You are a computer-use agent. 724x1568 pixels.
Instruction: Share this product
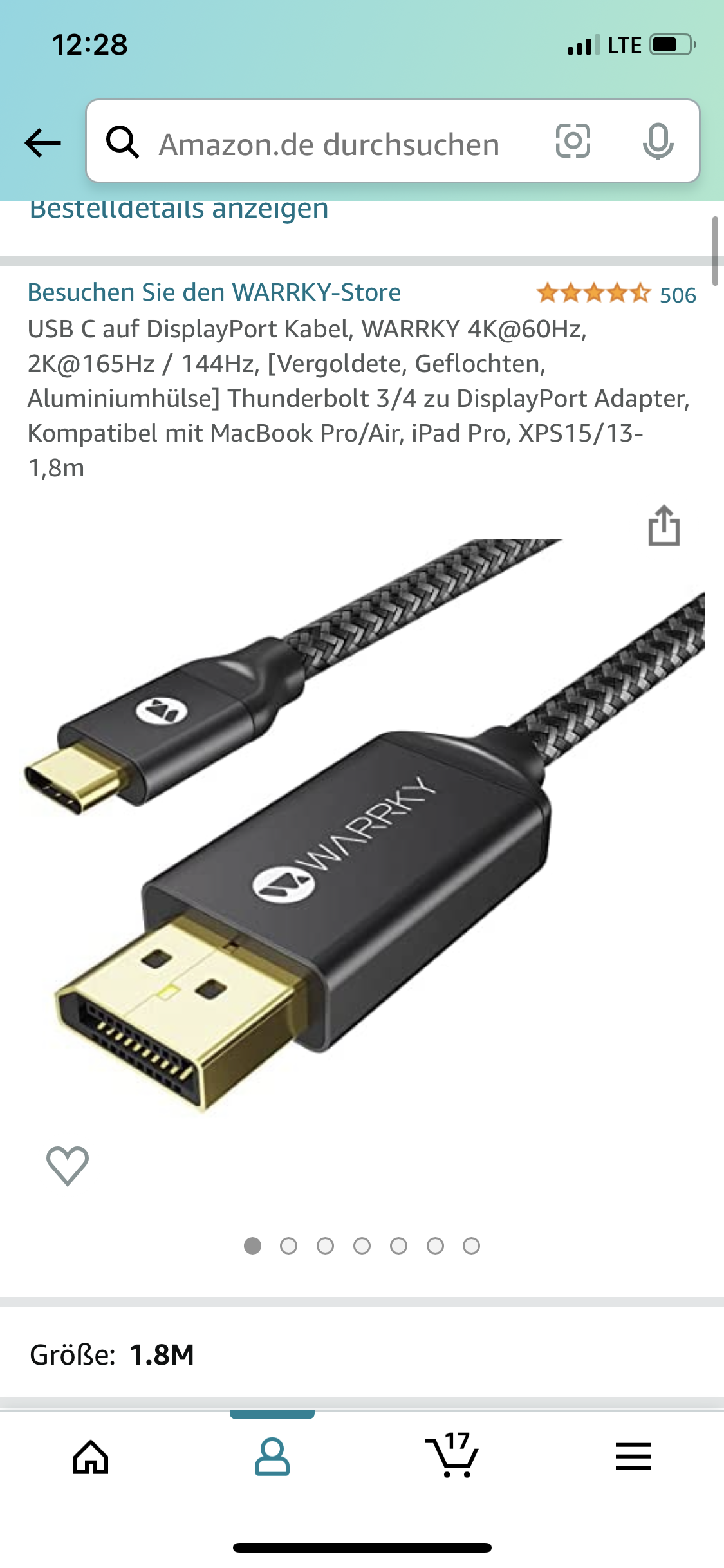click(x=664, y=526)
